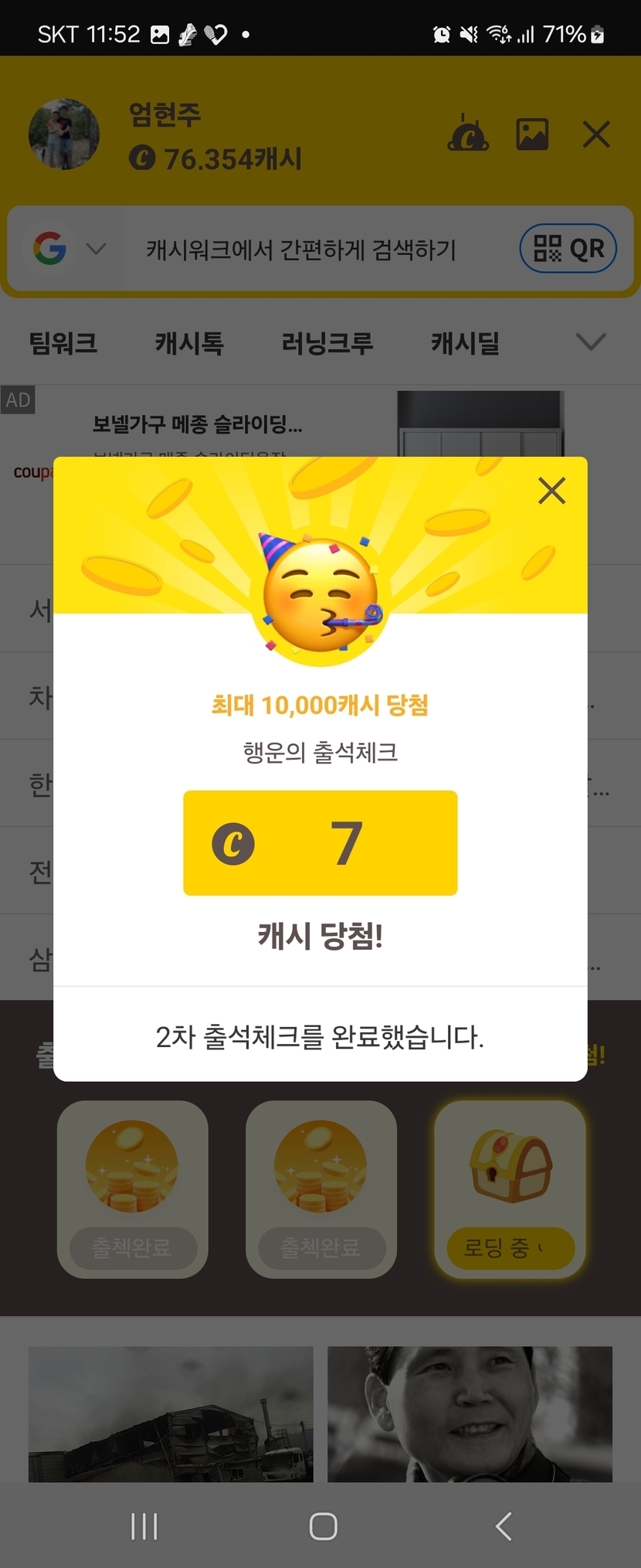Go back with the system back button
This screenshot has width=641, height=1568.
pos(504,1526)
